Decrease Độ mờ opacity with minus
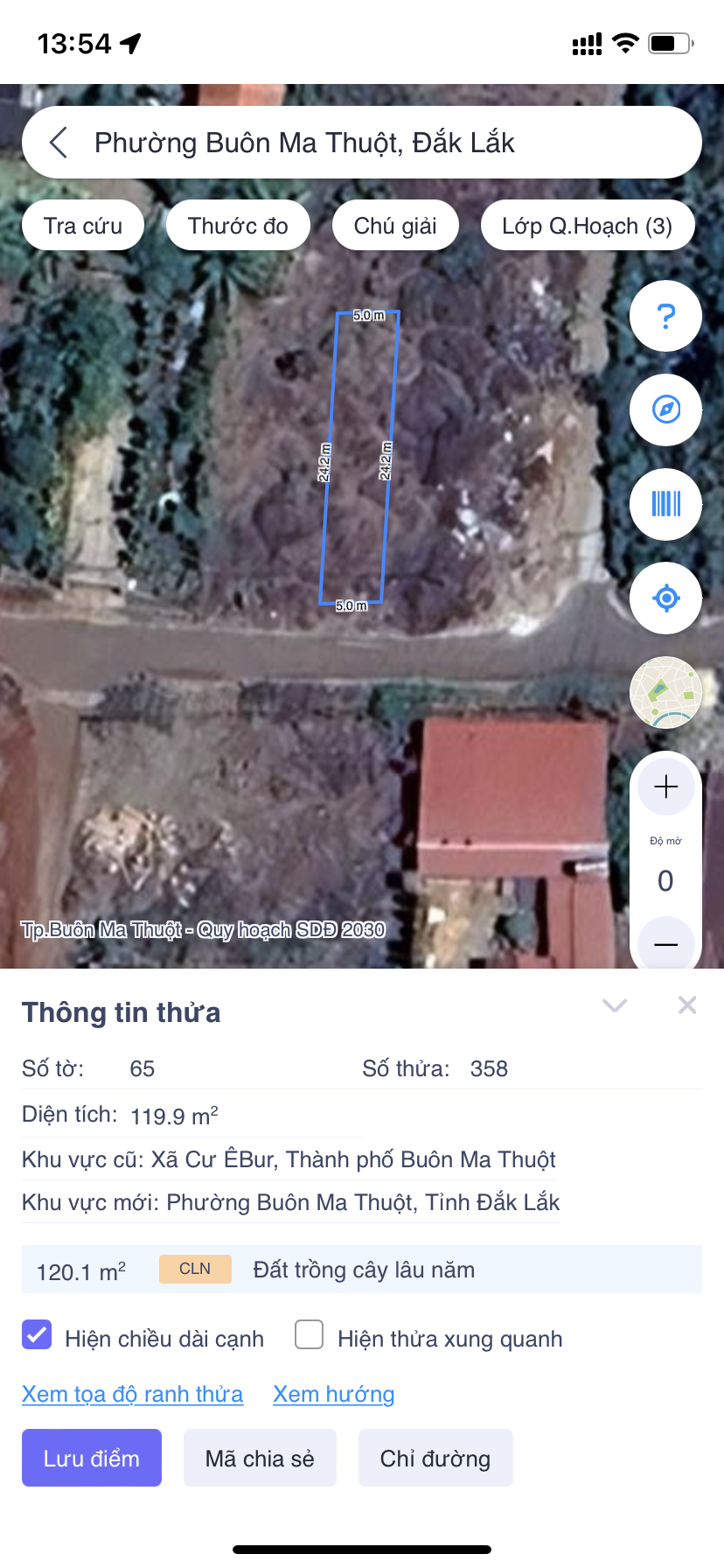 click(x=665, y=944)
